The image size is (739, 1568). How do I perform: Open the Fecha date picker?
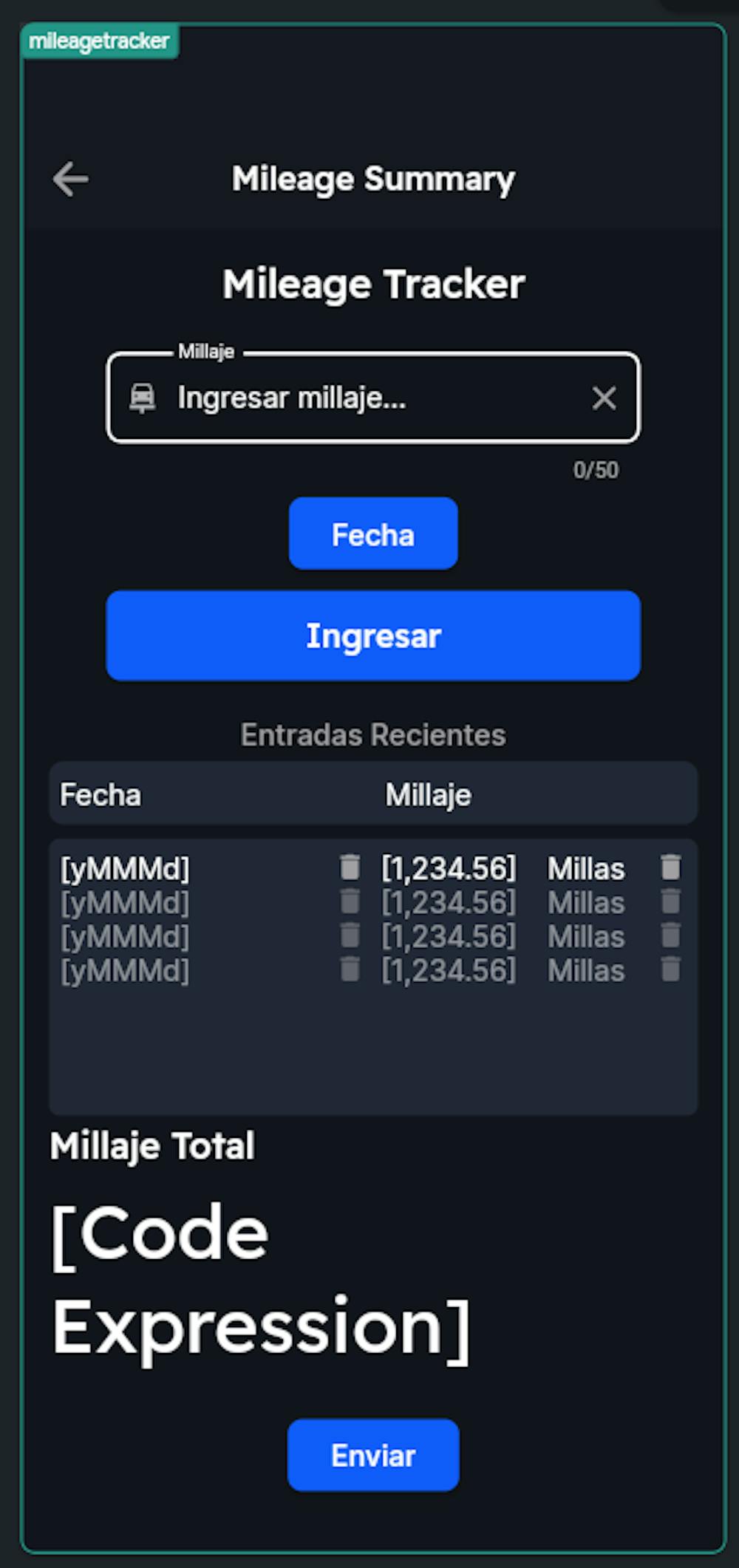pos(373,534)
